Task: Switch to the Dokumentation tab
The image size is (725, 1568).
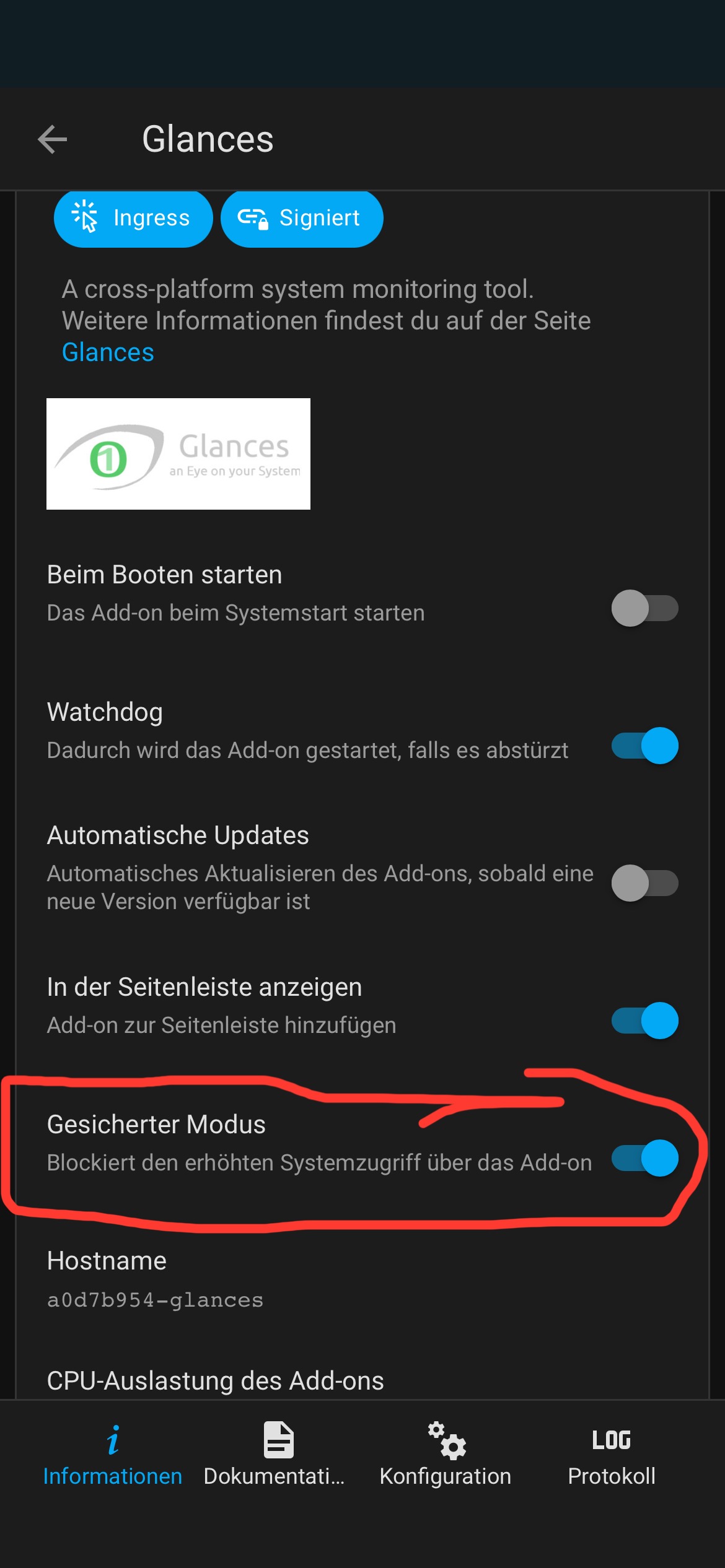Action: tap(274, 1455)
